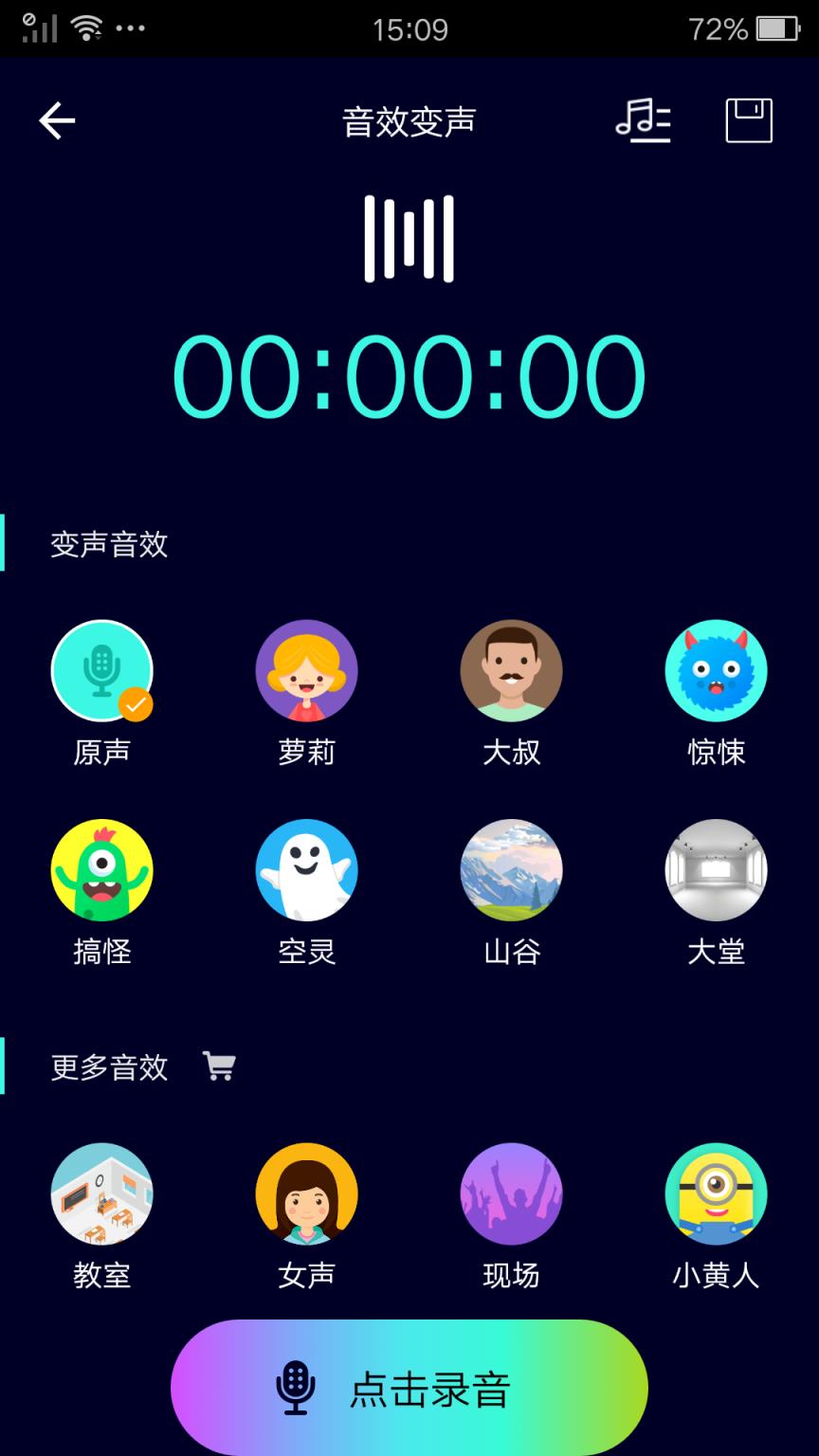
Task: Select the 大叔 uncle voice effect
Action: pyautogui.click(x=512, y=671)
